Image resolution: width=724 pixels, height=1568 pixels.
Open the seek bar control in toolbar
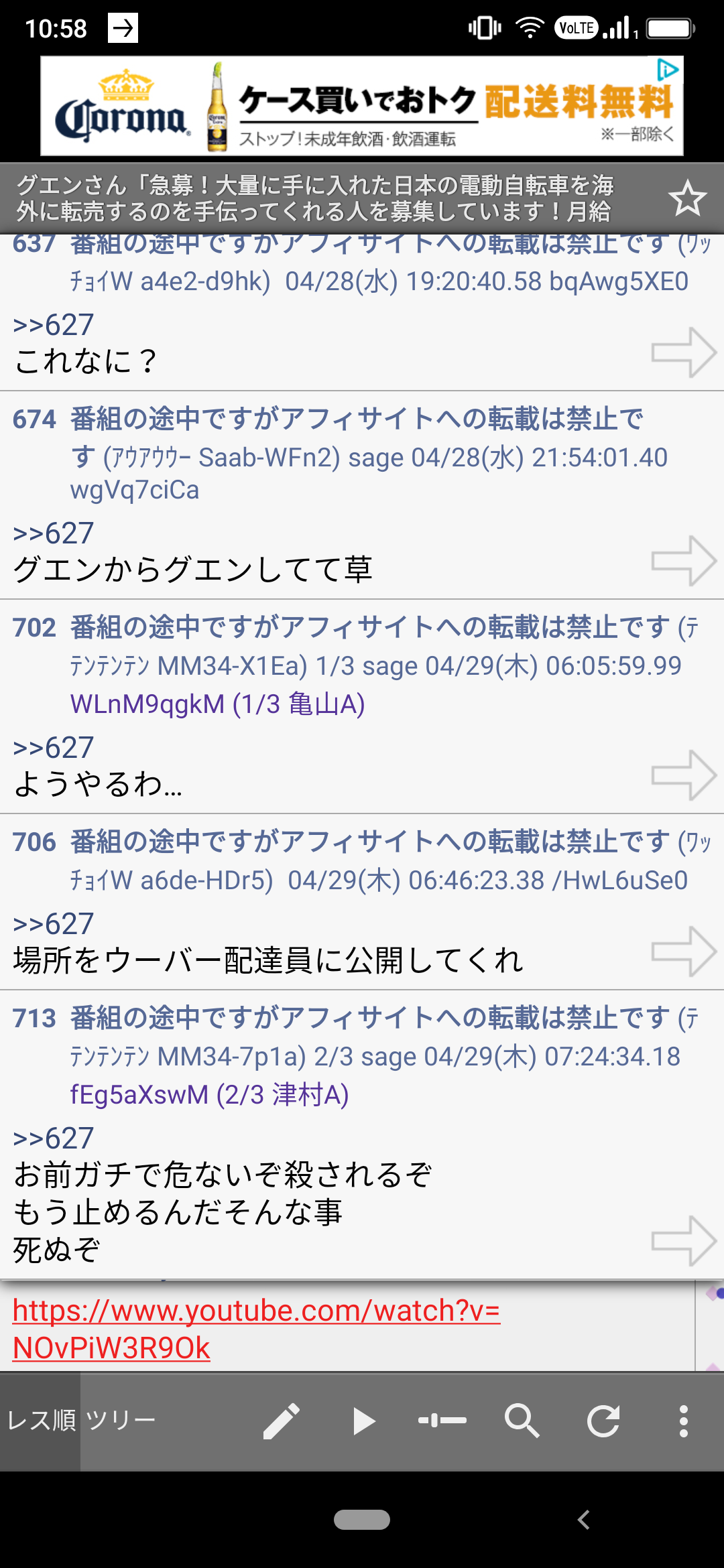pyautogui.click(x=442, y=1421)
